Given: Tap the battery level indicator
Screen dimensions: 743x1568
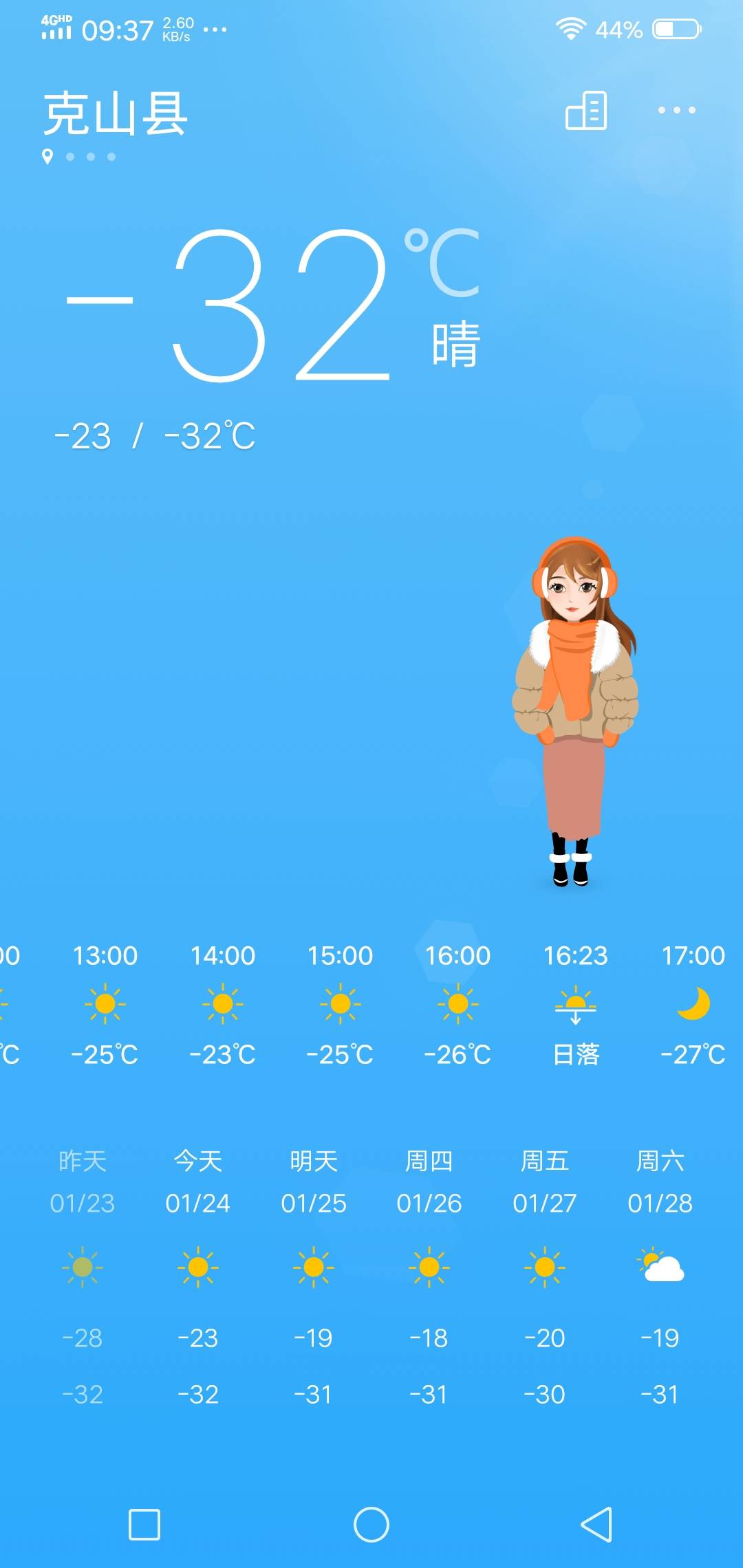Looking at the screenshot, I should pyautogui.click(x=669, y=28).
